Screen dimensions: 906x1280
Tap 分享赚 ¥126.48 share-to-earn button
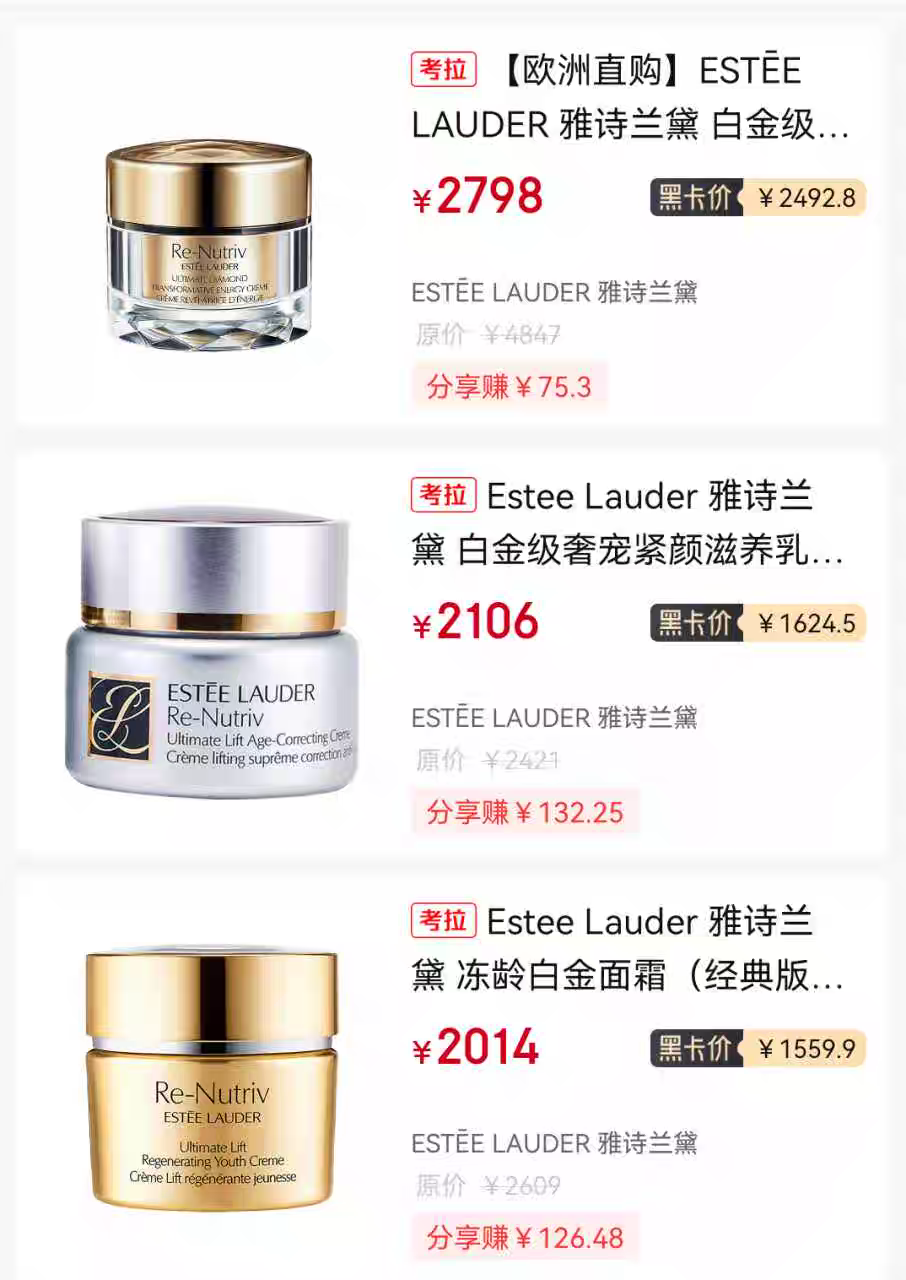pos(525,1237)
